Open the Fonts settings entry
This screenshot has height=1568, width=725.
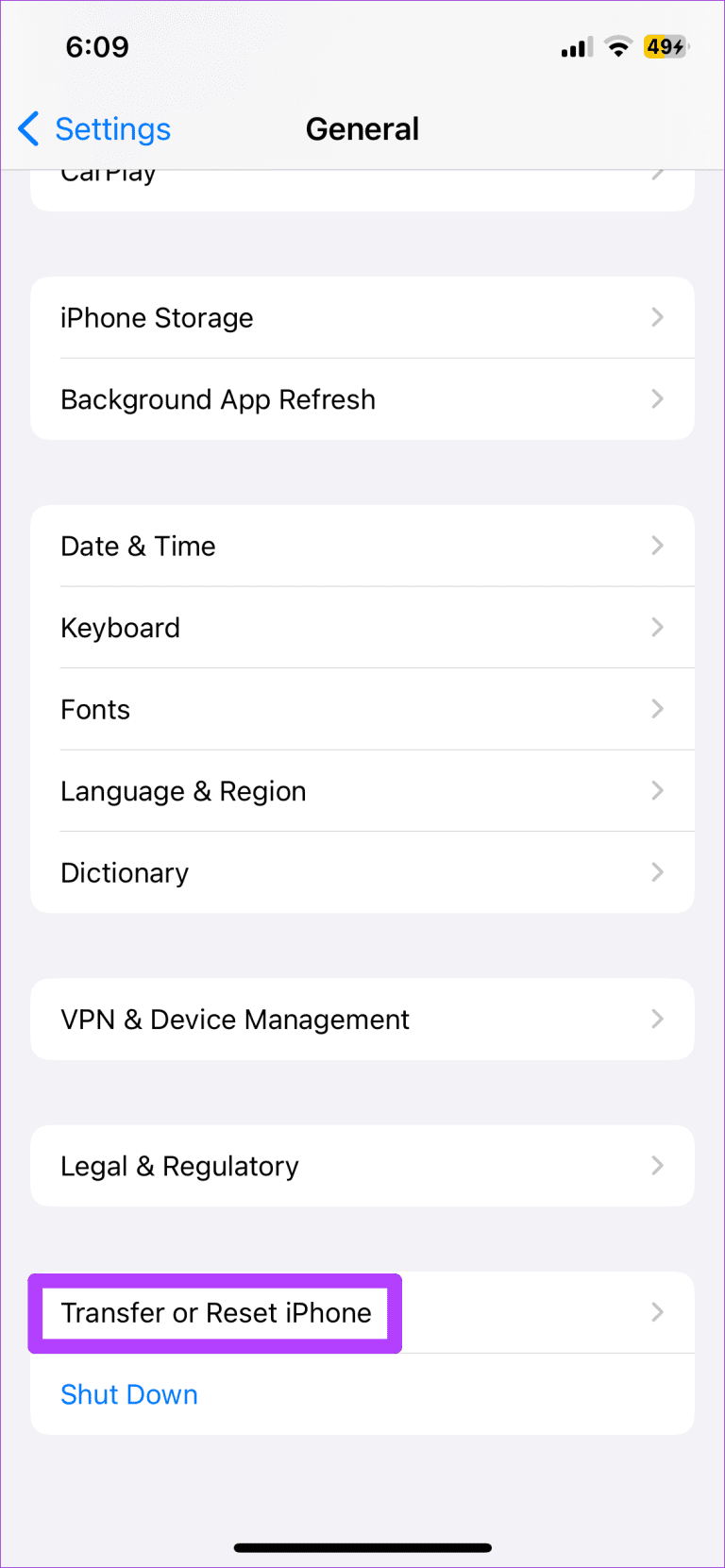point(362,709)
